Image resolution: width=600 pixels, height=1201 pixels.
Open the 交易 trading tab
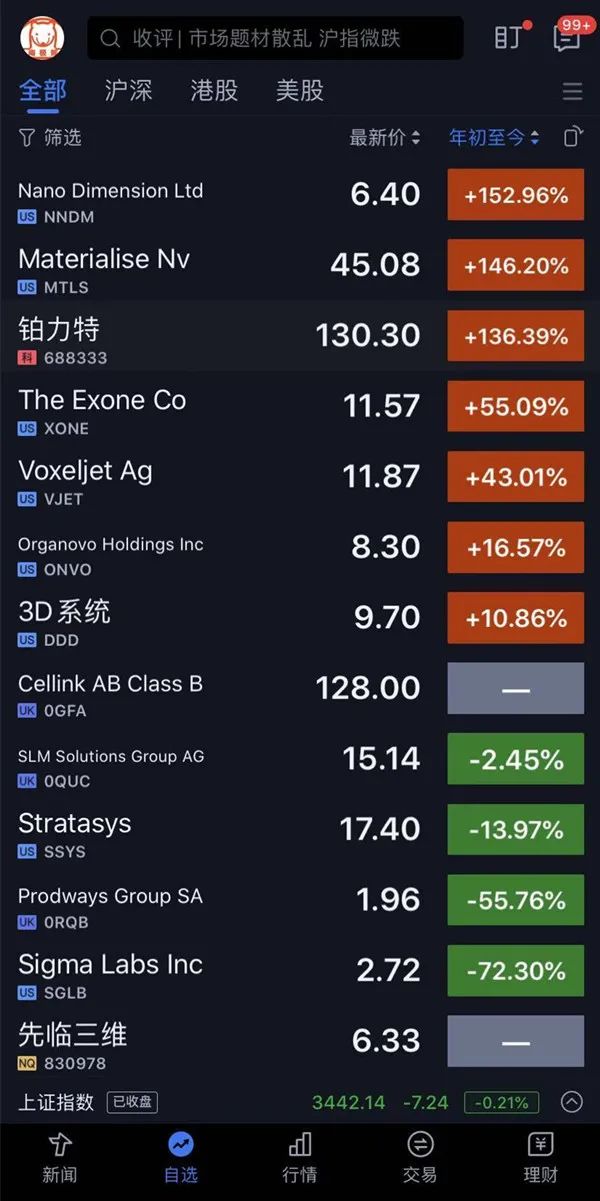click(x=420, y=1158)
